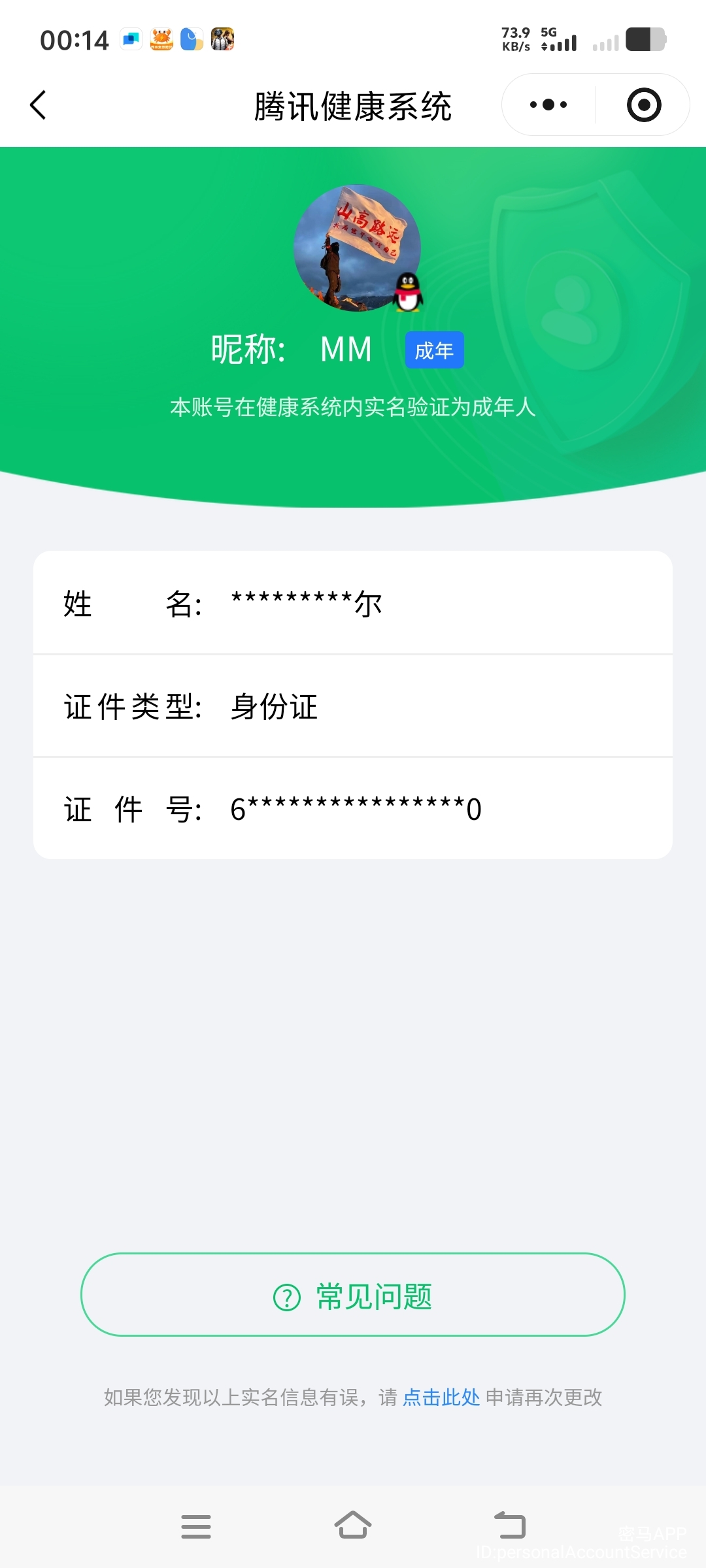The height and width of the screenshot is (1568, 706).
Task: Tap the menu icon in bottom navigation
Action: (196, 1526)
